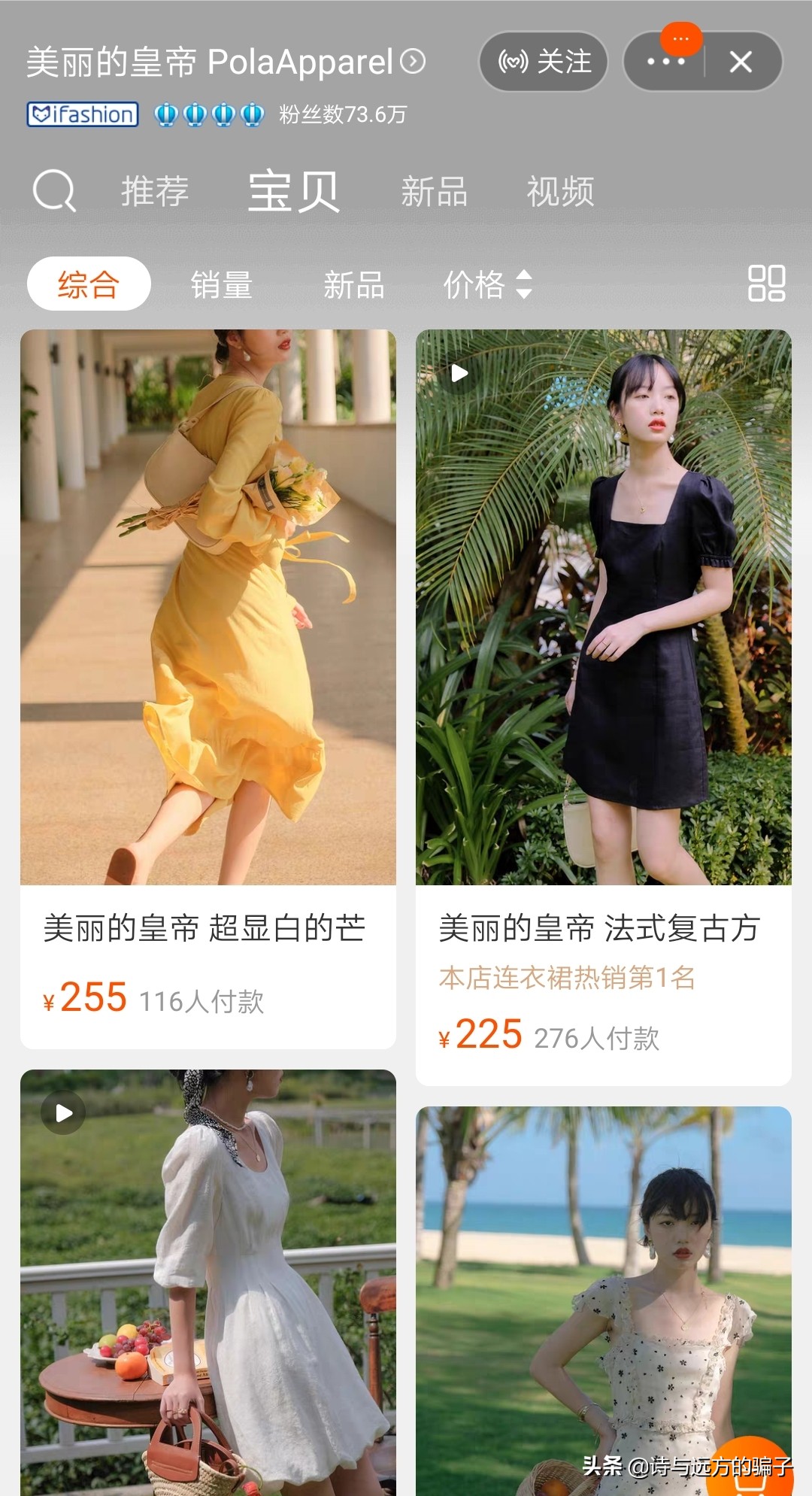Toggle the 价格 sort direction arrows
Viewport: 812px width, 1496px height.
(x=524, y=284)
